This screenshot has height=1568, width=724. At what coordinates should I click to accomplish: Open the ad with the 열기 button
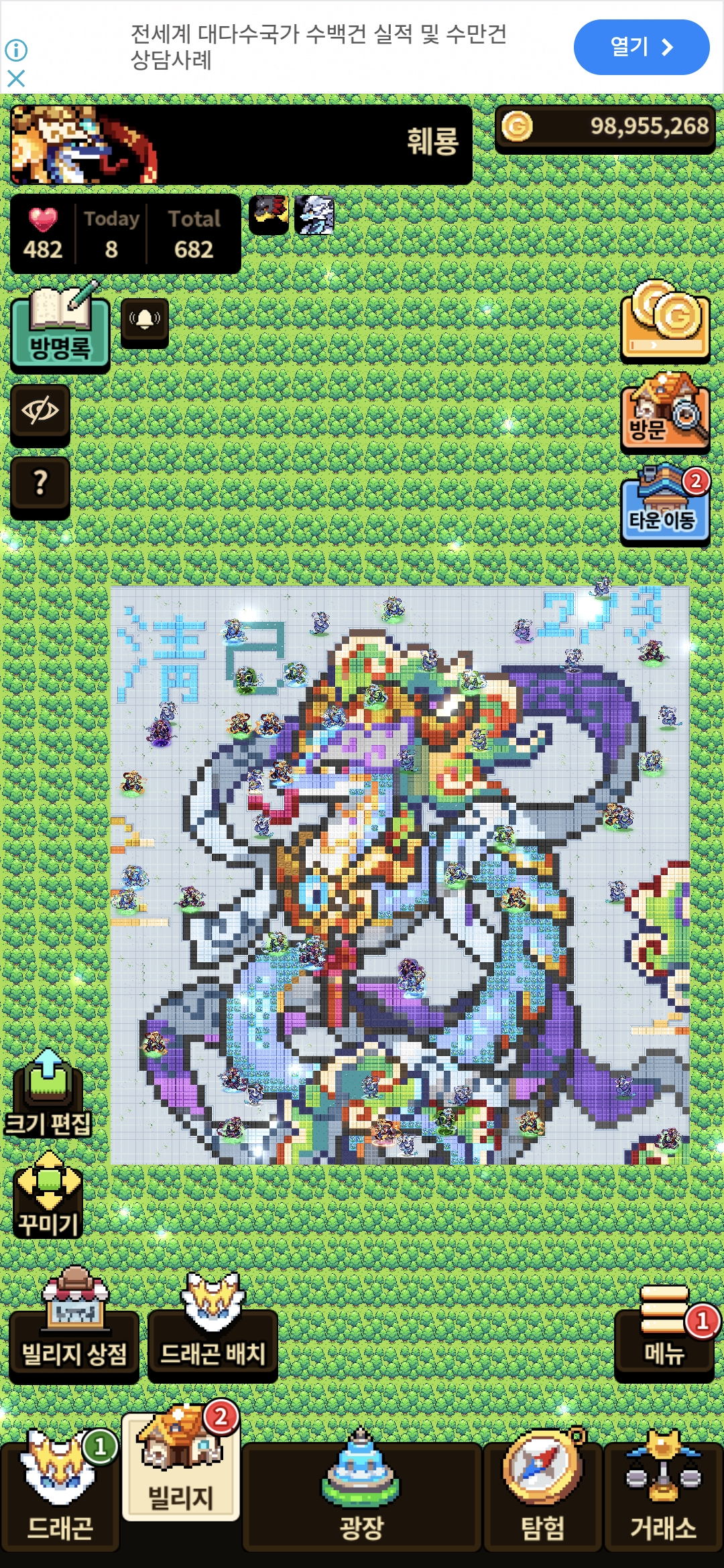pyautogui.click(x=641, y=47)
